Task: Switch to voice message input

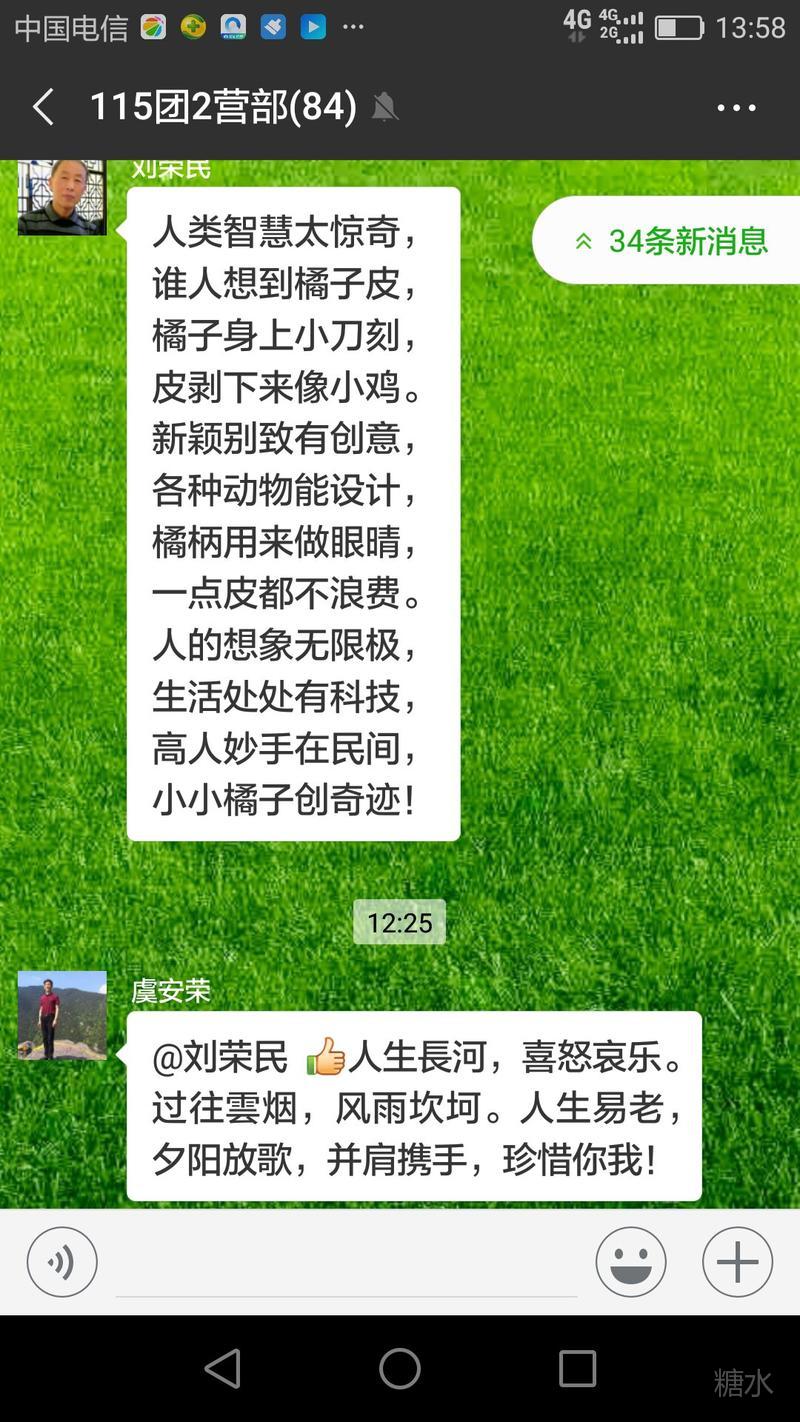Action: coord(62,1262)
